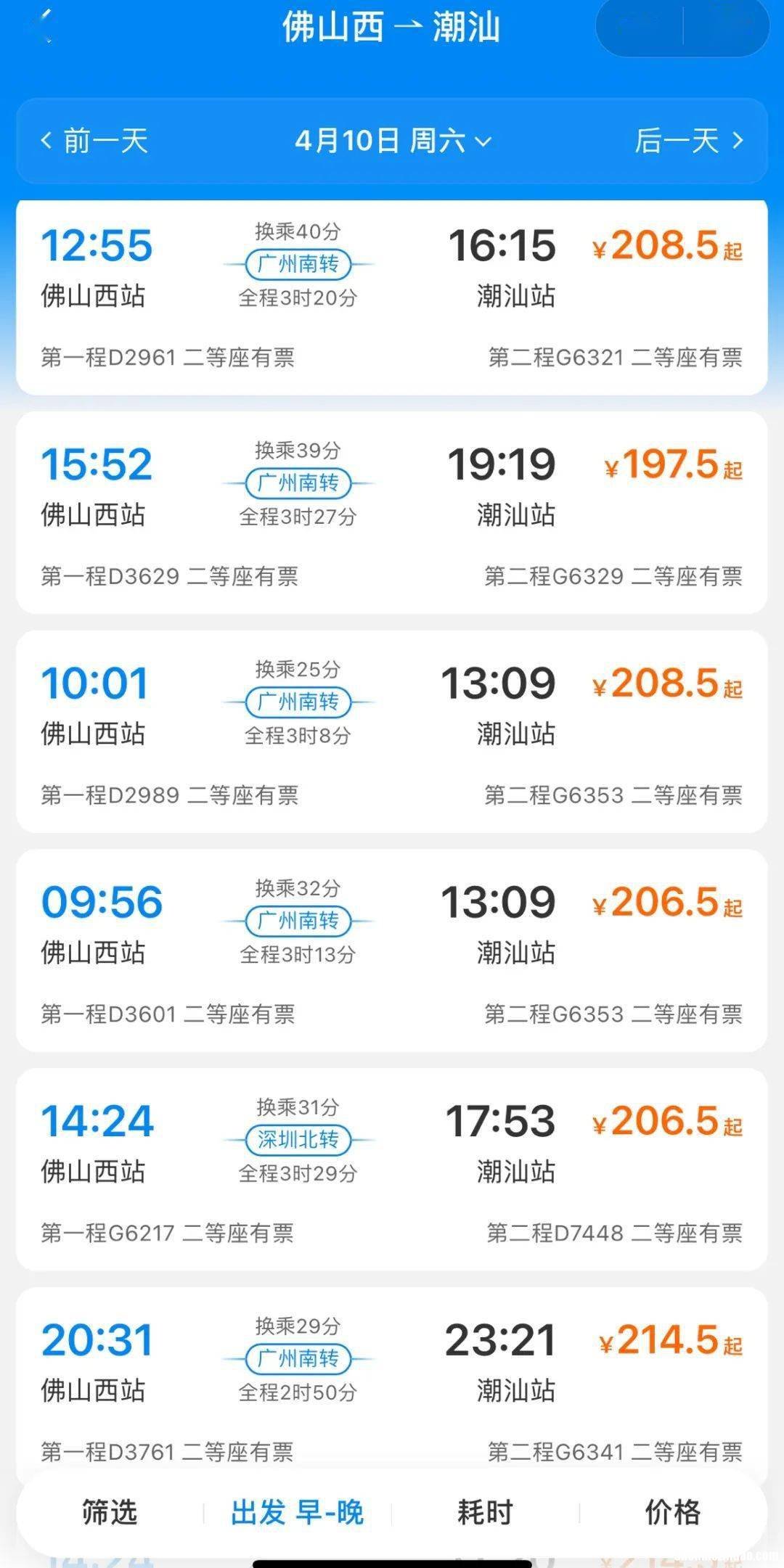Open the 10:01 trip via D2989
Image resolution: width=784 pixels, height=1568 pixels.
click(392, 732)
